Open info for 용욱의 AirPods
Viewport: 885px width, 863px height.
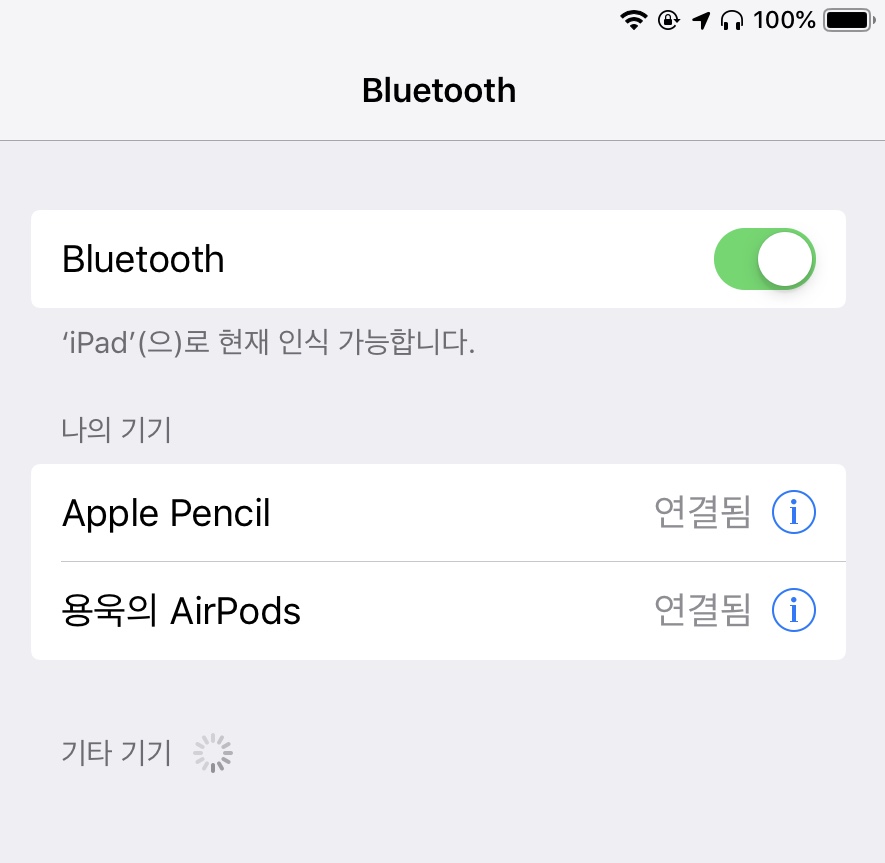(794, 610)
